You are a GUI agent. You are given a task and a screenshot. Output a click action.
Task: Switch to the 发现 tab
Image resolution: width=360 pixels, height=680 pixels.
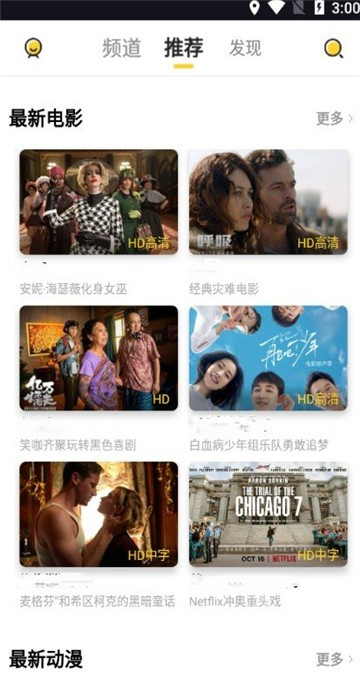coord(245,48)
